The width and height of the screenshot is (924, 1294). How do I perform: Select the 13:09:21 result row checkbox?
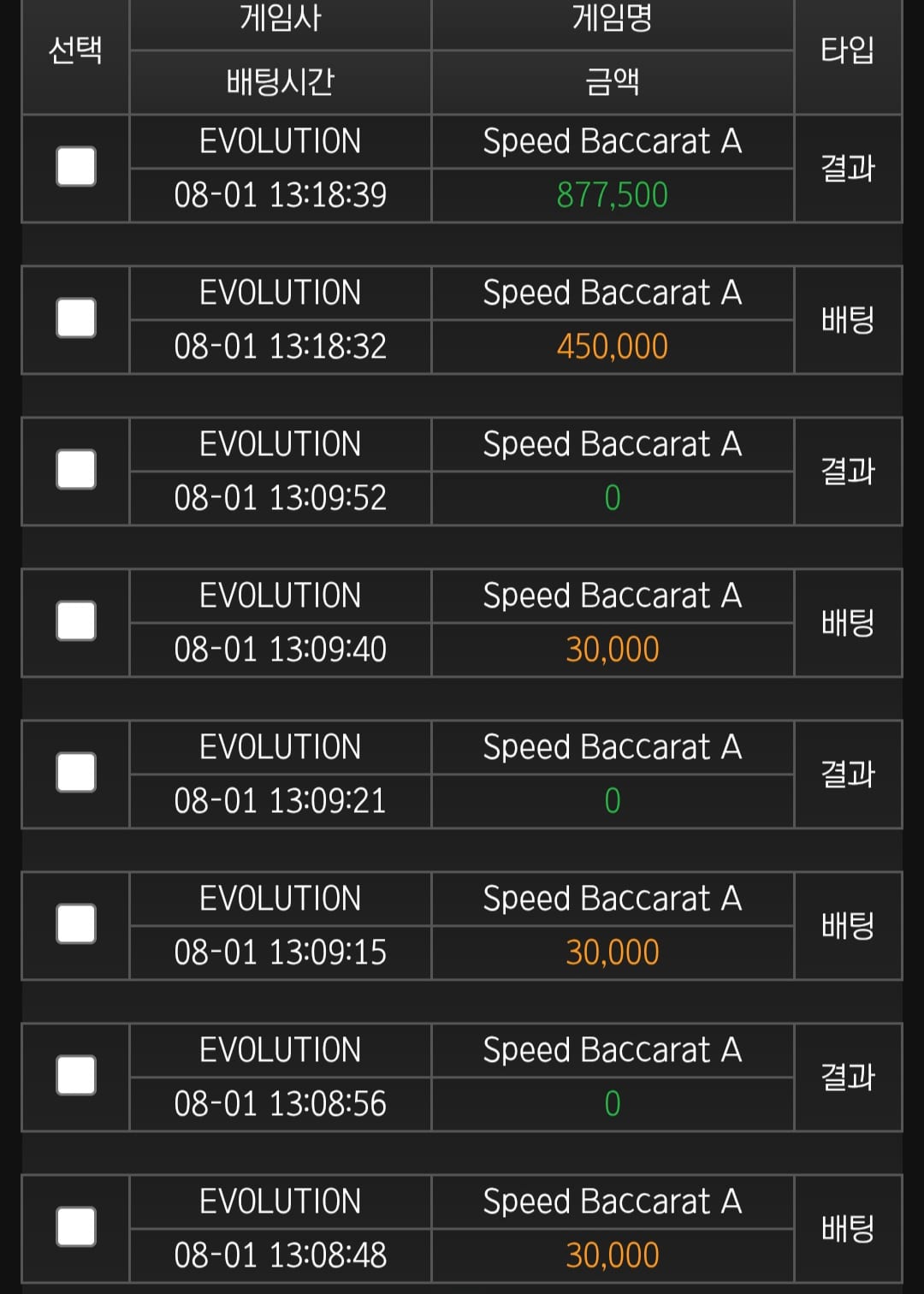pos(75,773)
